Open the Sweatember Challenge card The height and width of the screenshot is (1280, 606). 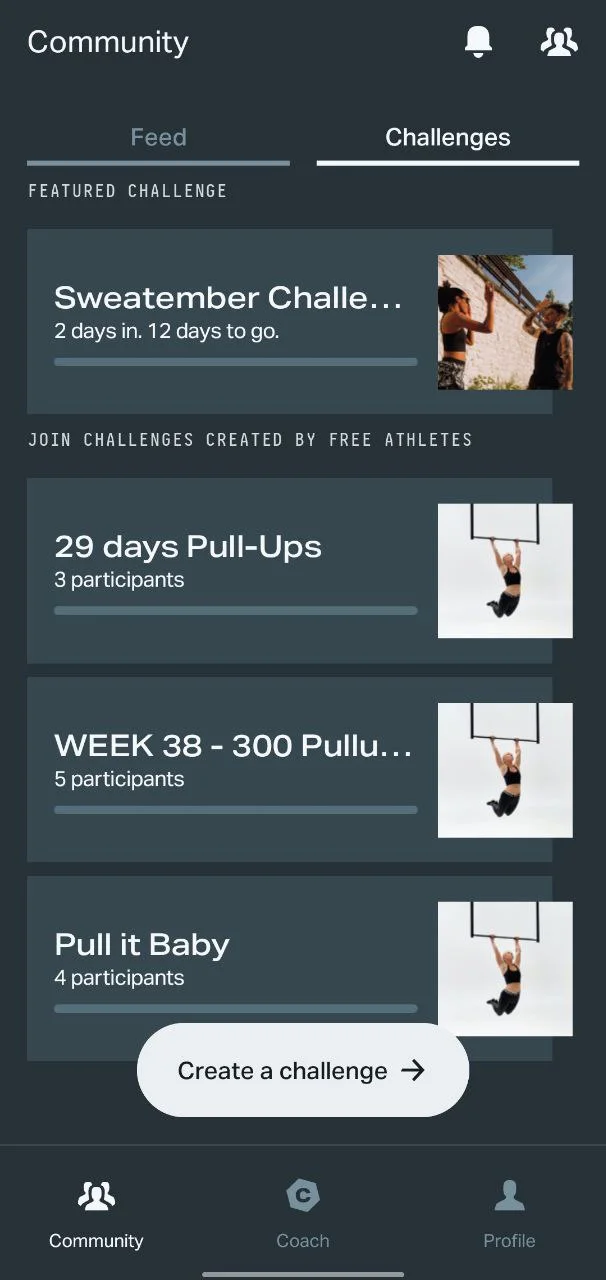pos(290,321)
